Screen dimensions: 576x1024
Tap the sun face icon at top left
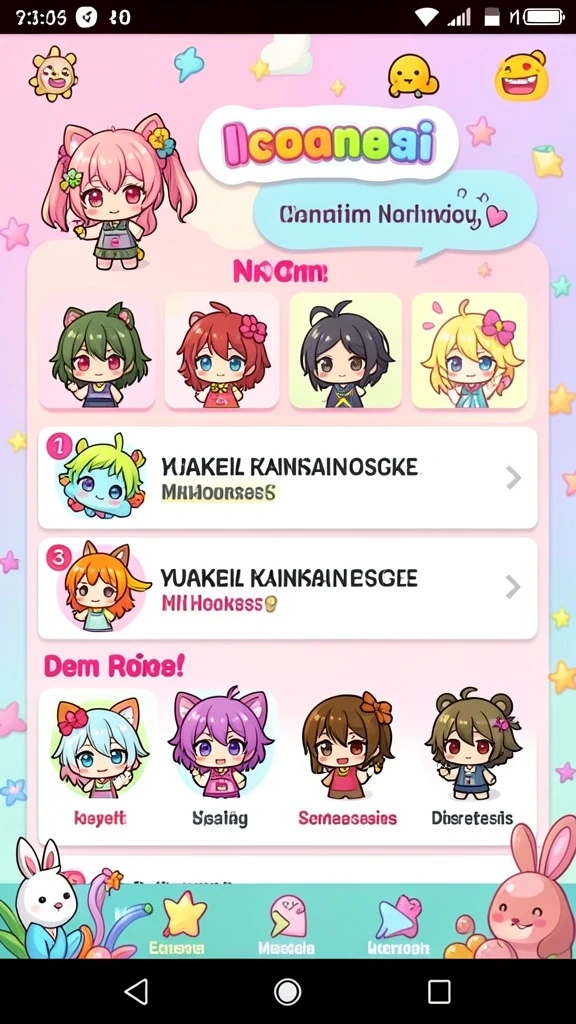[x=54, y=74]
